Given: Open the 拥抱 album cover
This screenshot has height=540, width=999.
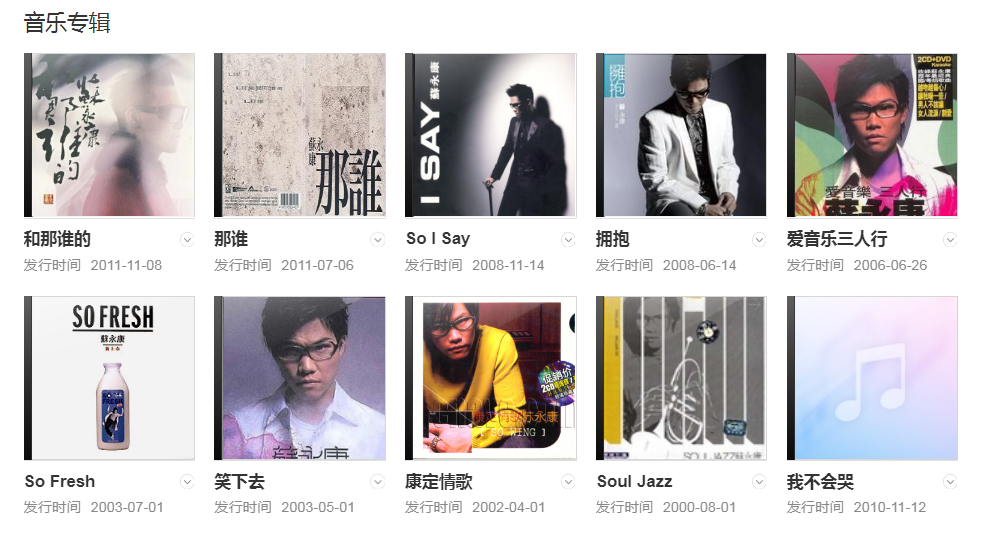Looking at the screenshot, I should point(682,135).
